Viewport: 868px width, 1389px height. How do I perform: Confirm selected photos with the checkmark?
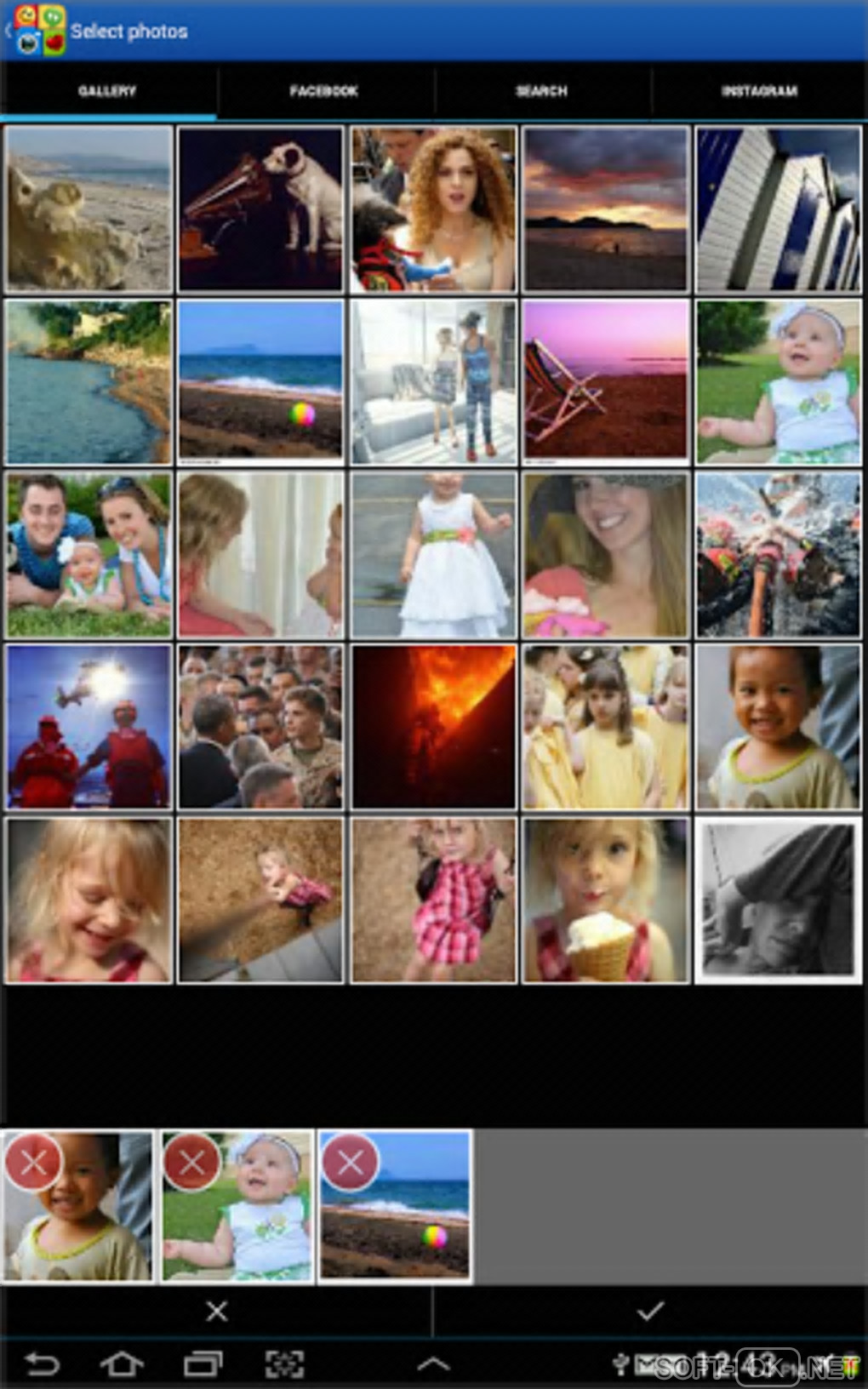tap(651, 1312)
